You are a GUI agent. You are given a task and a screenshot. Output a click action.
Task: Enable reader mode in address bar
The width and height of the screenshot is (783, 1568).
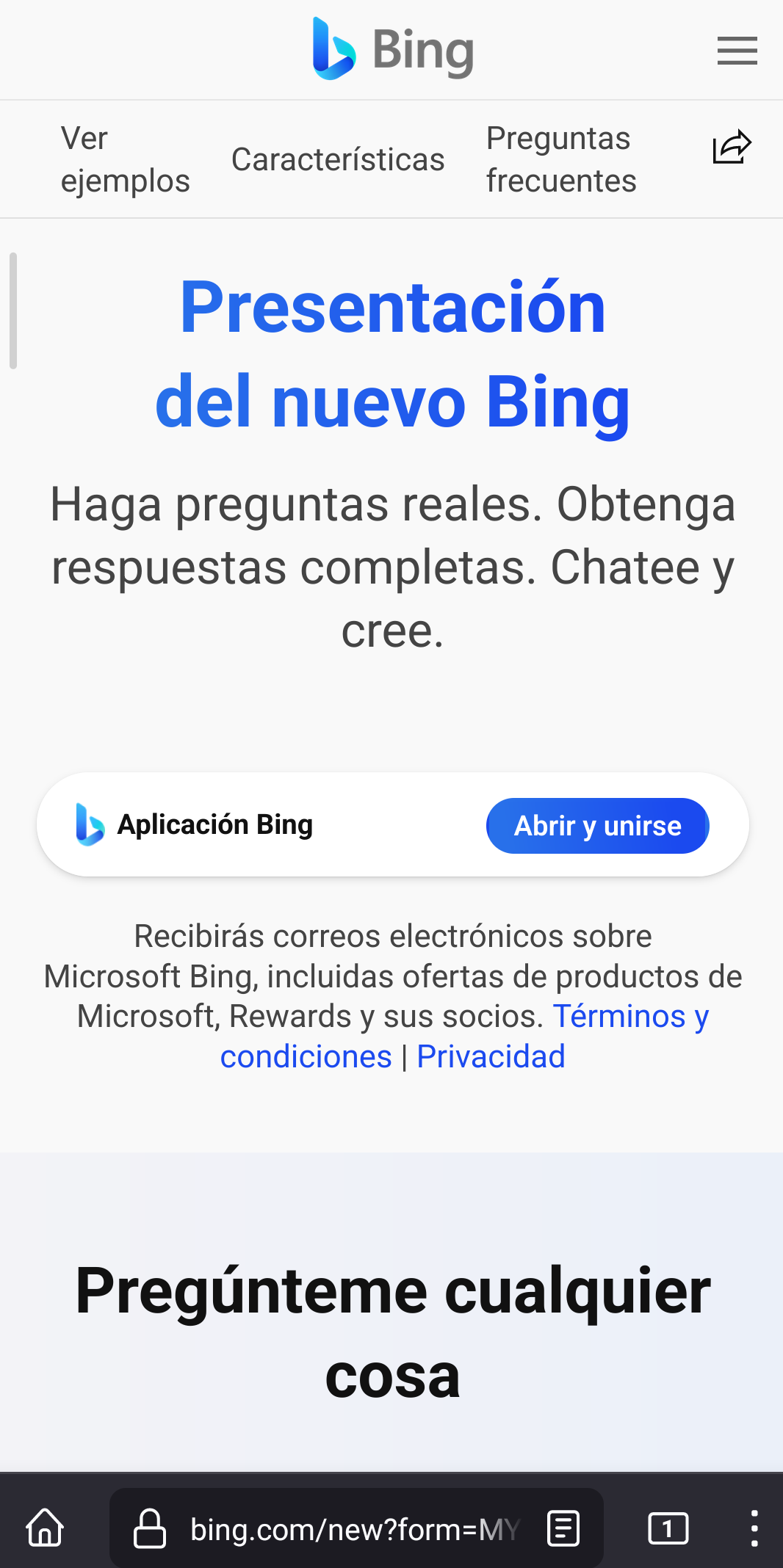[x=563, y=1529]
